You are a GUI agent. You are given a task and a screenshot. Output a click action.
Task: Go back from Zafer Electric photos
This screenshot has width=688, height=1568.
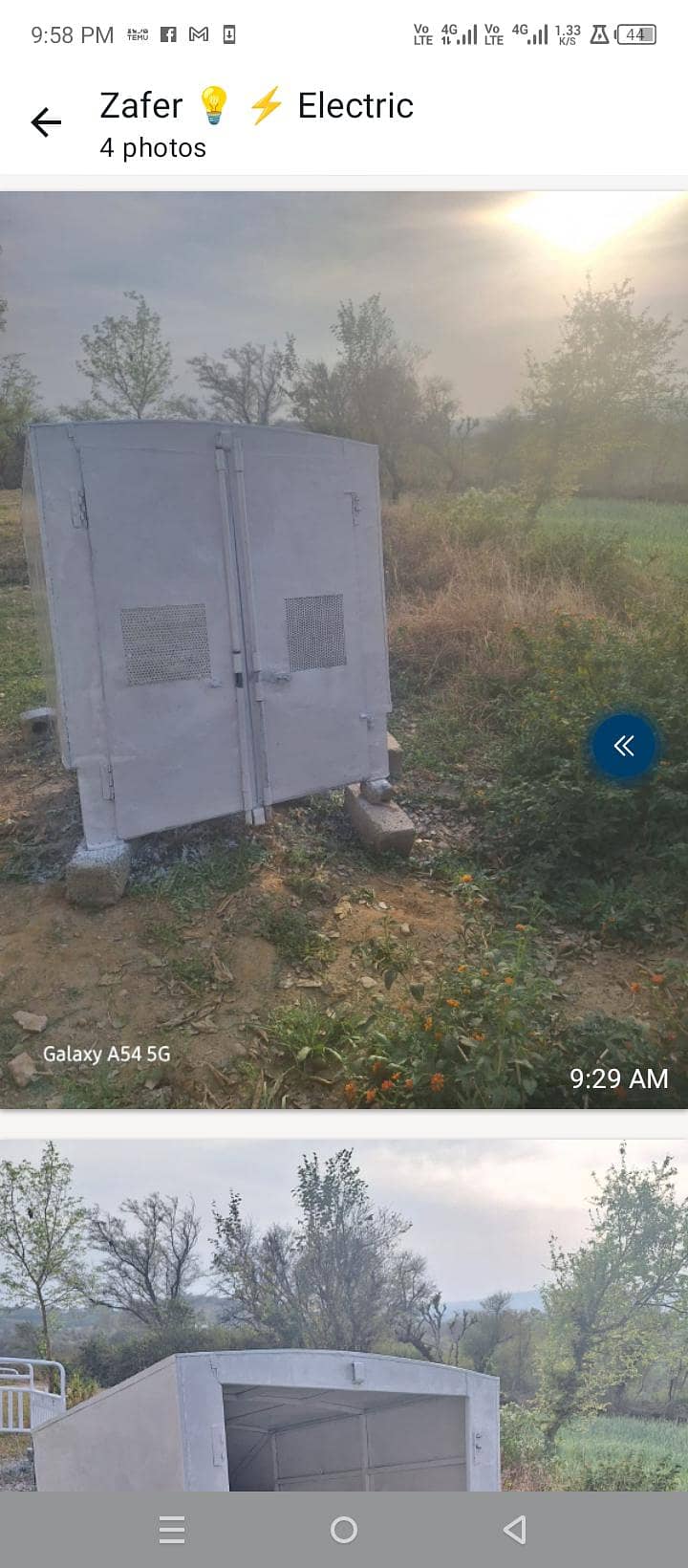(x=46, y=122)
